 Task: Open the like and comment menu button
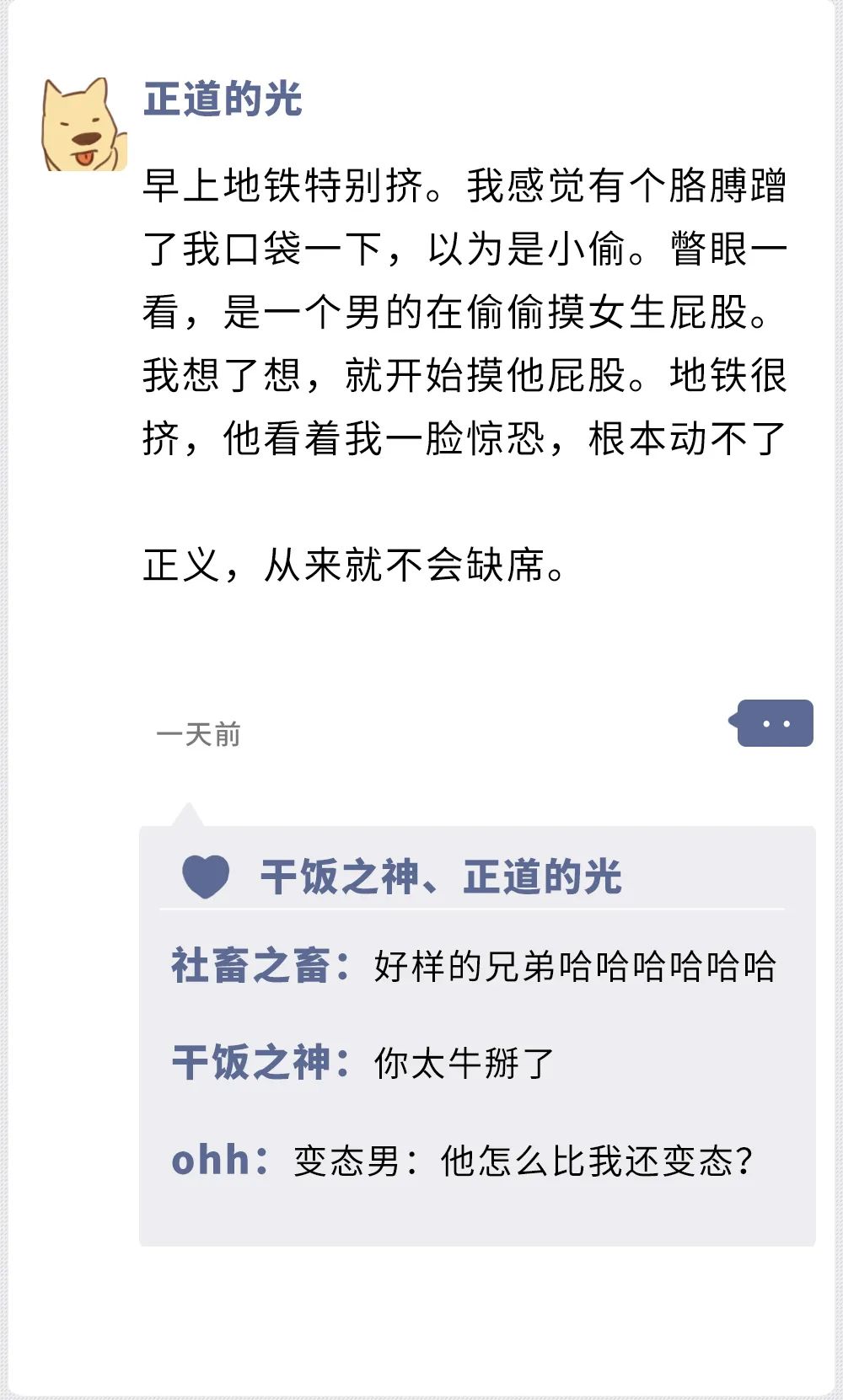771,723
